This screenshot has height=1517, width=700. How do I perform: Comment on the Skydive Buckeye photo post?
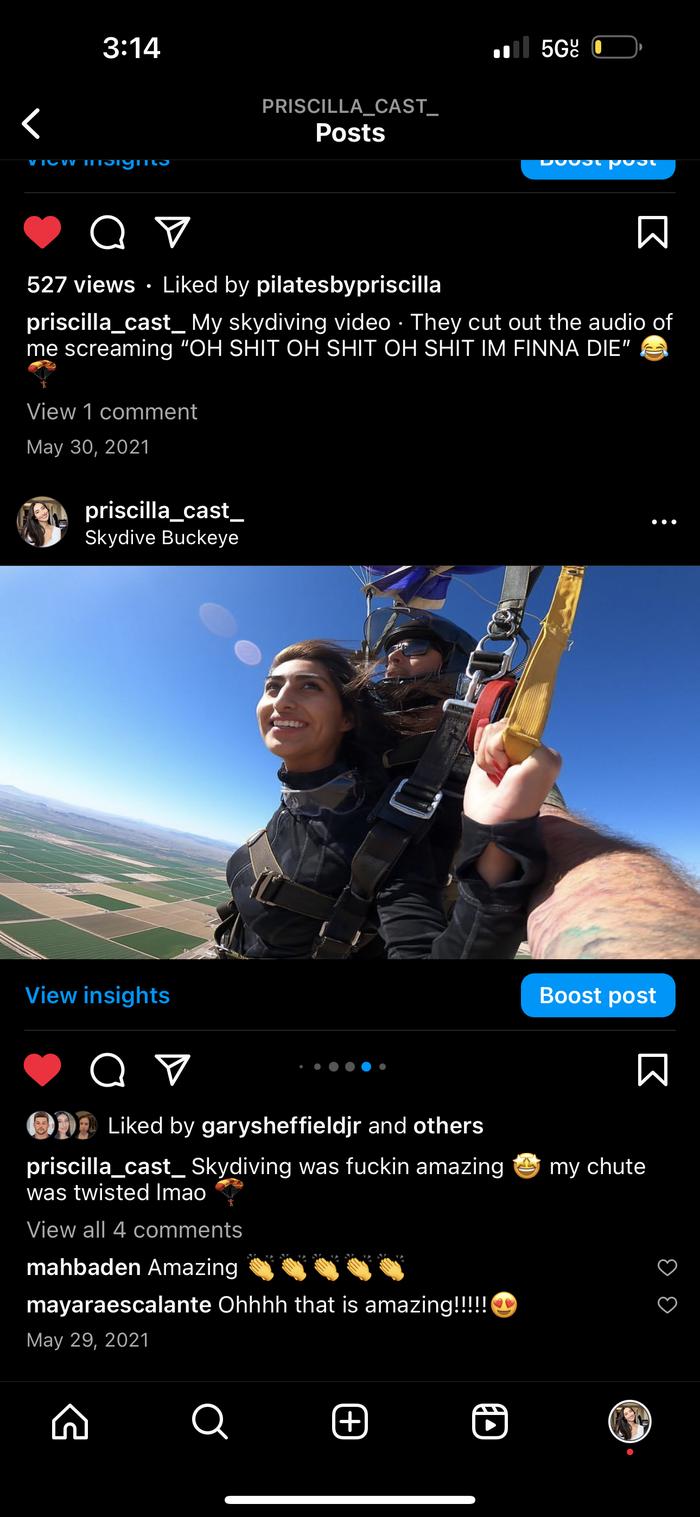click(107, 1070)
